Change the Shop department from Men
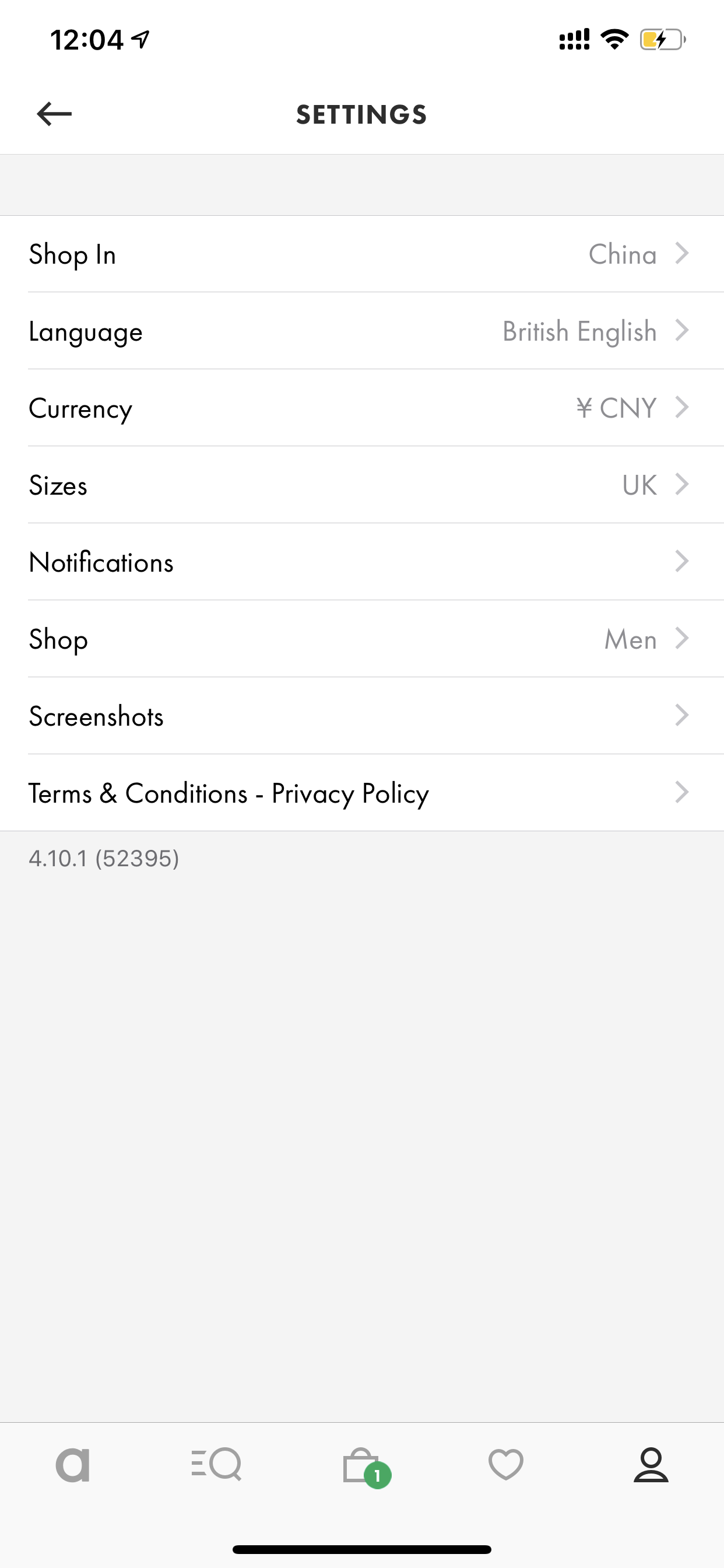Viewport: 724px width, 1568px height. click(362, 639)
